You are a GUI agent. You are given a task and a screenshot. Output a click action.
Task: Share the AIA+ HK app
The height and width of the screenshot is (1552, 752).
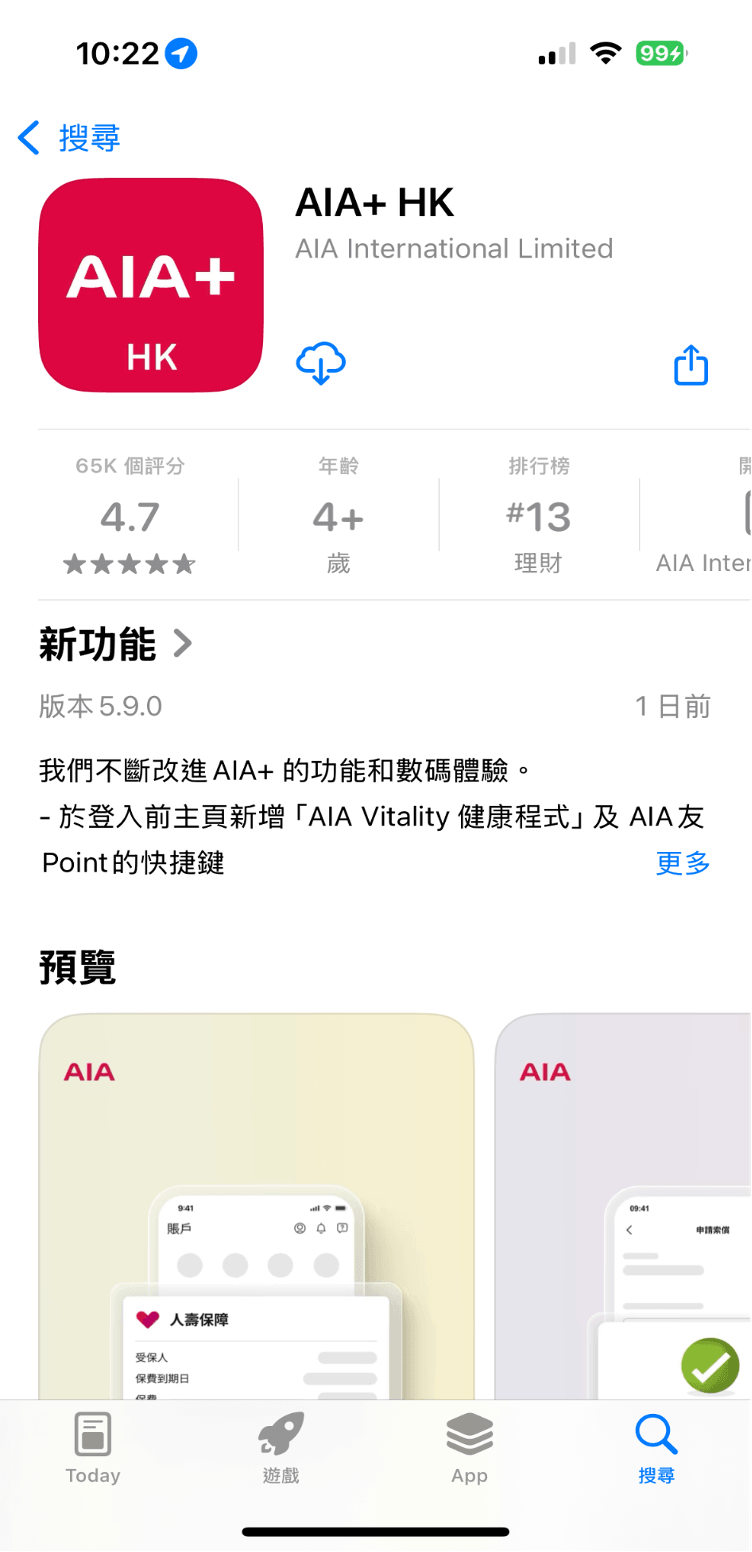pos(691,365)
